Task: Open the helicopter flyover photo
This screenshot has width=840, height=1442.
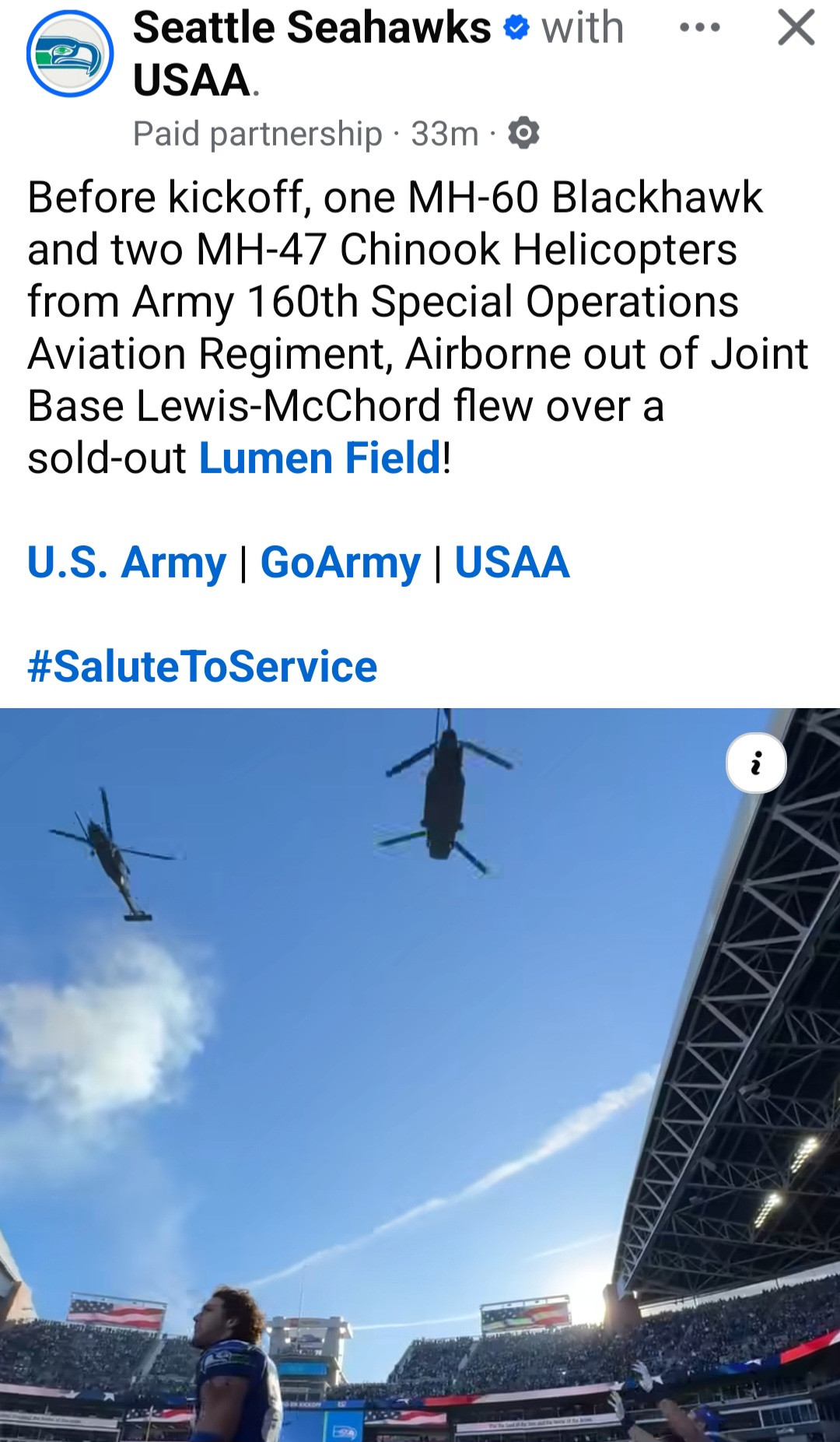Action: (x=420, y=1089)
